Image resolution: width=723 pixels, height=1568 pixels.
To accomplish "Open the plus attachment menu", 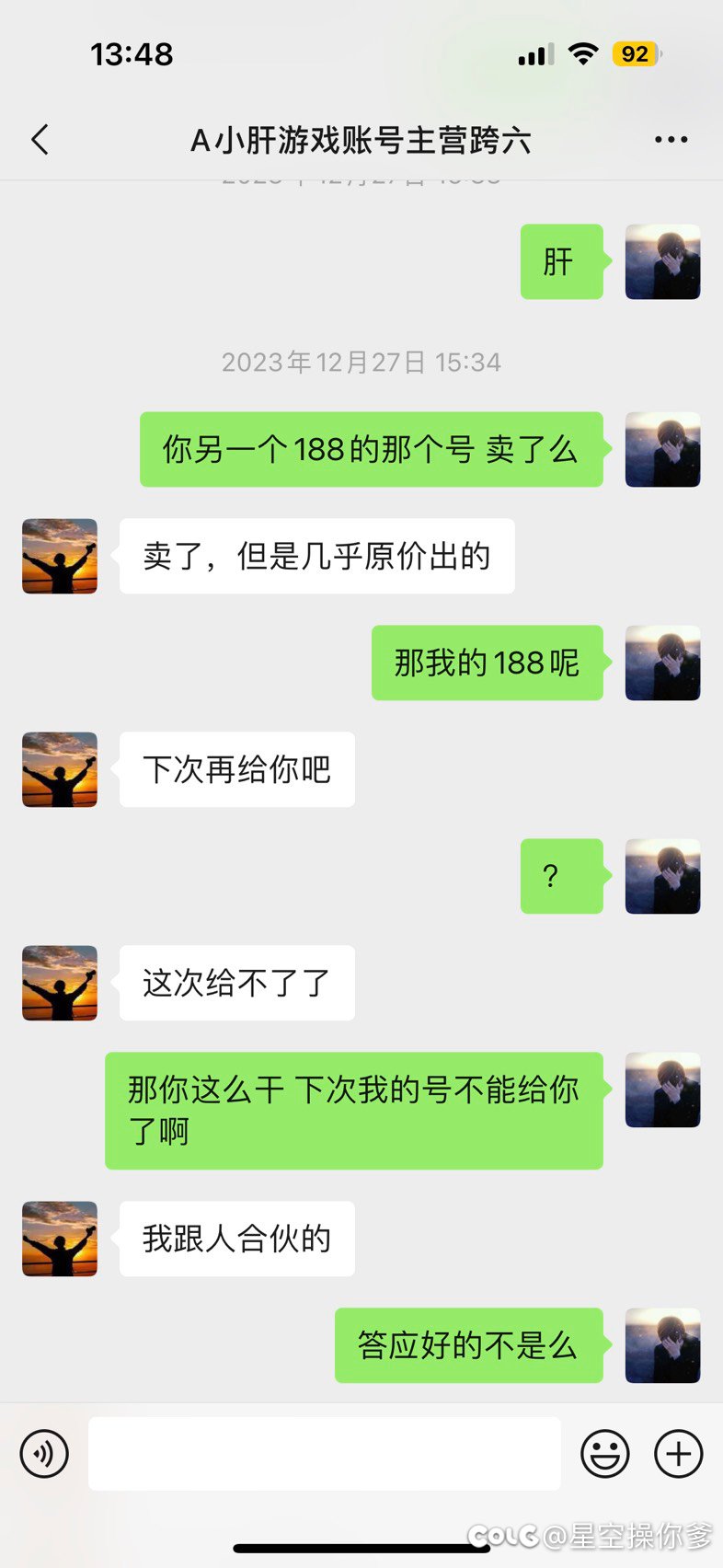I will pyautogui.click(x=678, y=1454).
